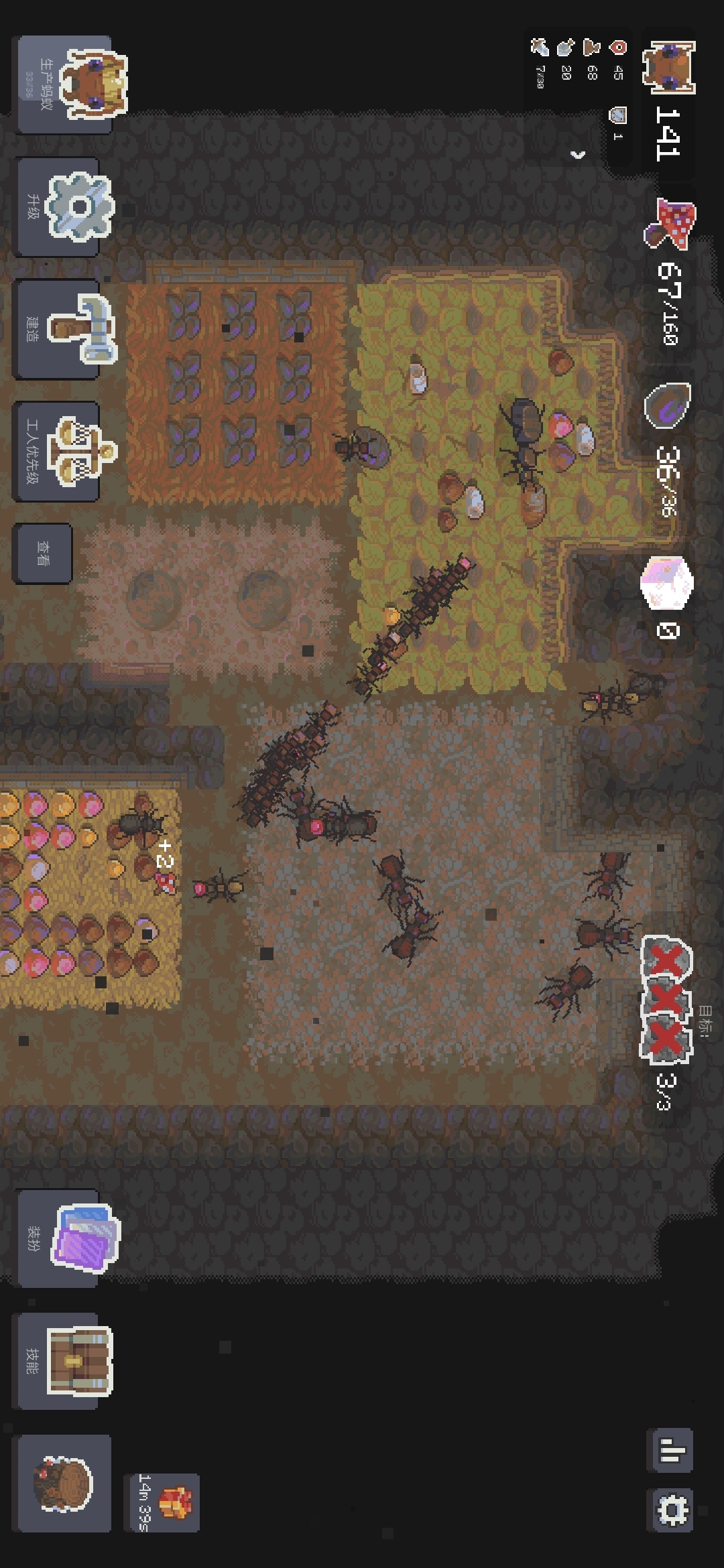The image size is (724, 1568).
Task: Tap the tree stump button
Action: (x=64, y=1483)
